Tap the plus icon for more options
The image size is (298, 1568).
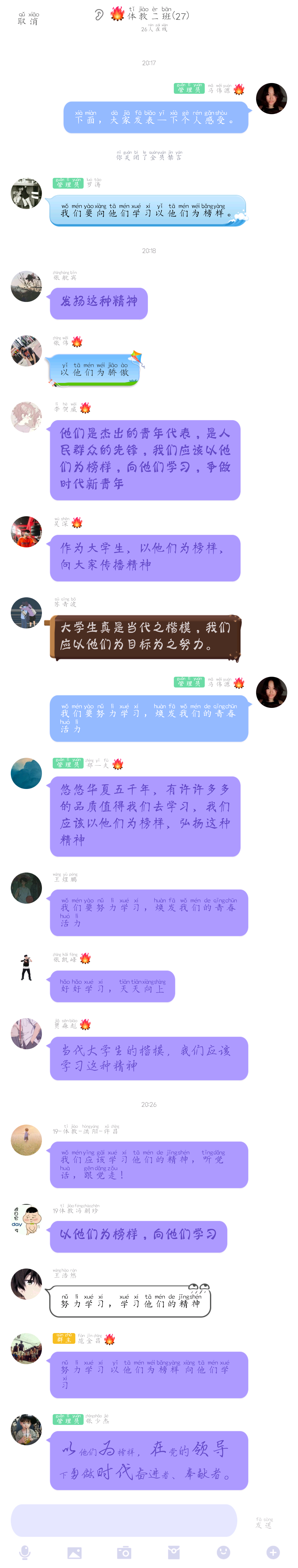click(x=273, y=1551)
